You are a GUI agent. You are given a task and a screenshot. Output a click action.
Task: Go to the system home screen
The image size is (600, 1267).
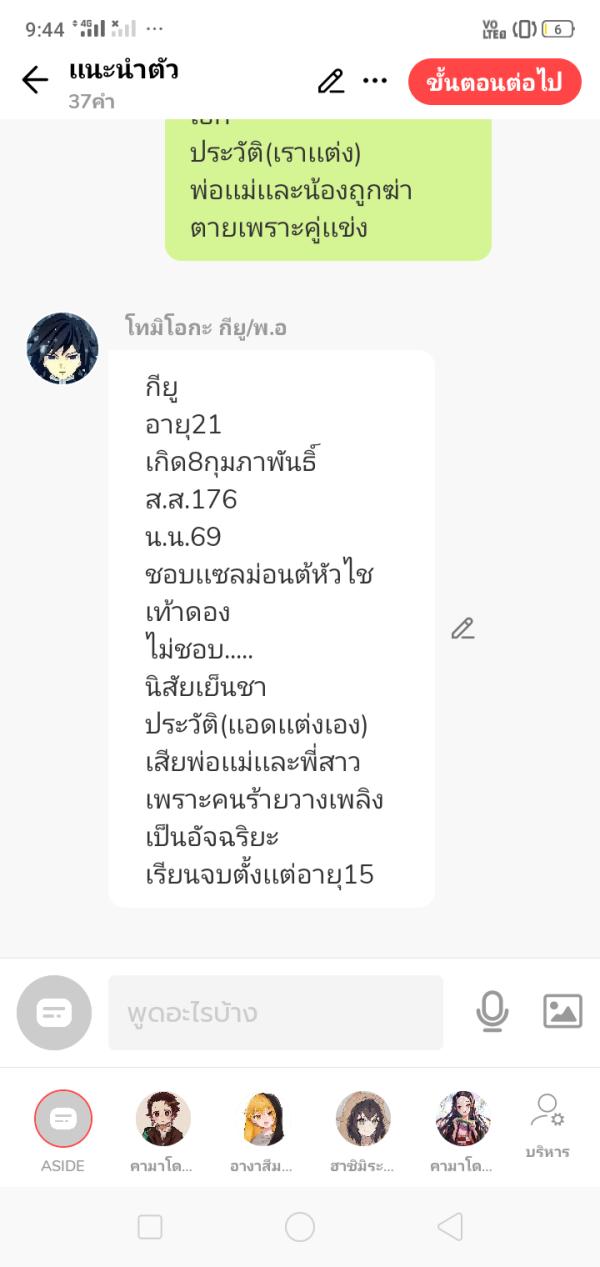click(x=300, y=1227)
